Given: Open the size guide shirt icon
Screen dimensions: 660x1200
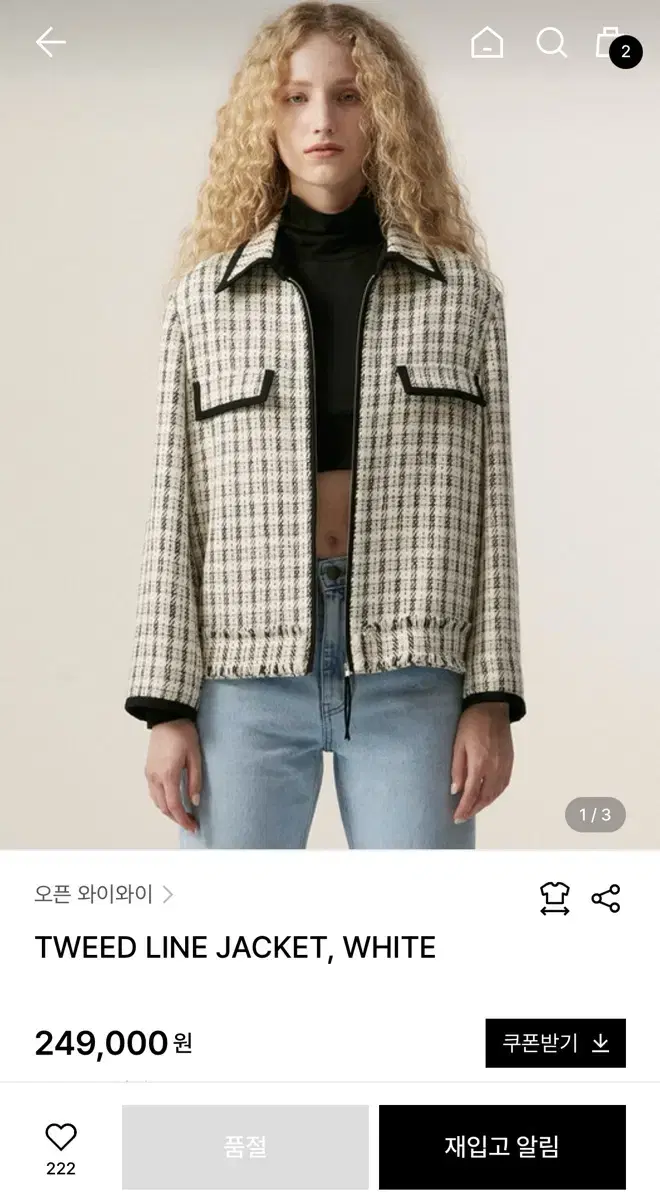Looking at the screenshot, I should click(554, 898).
